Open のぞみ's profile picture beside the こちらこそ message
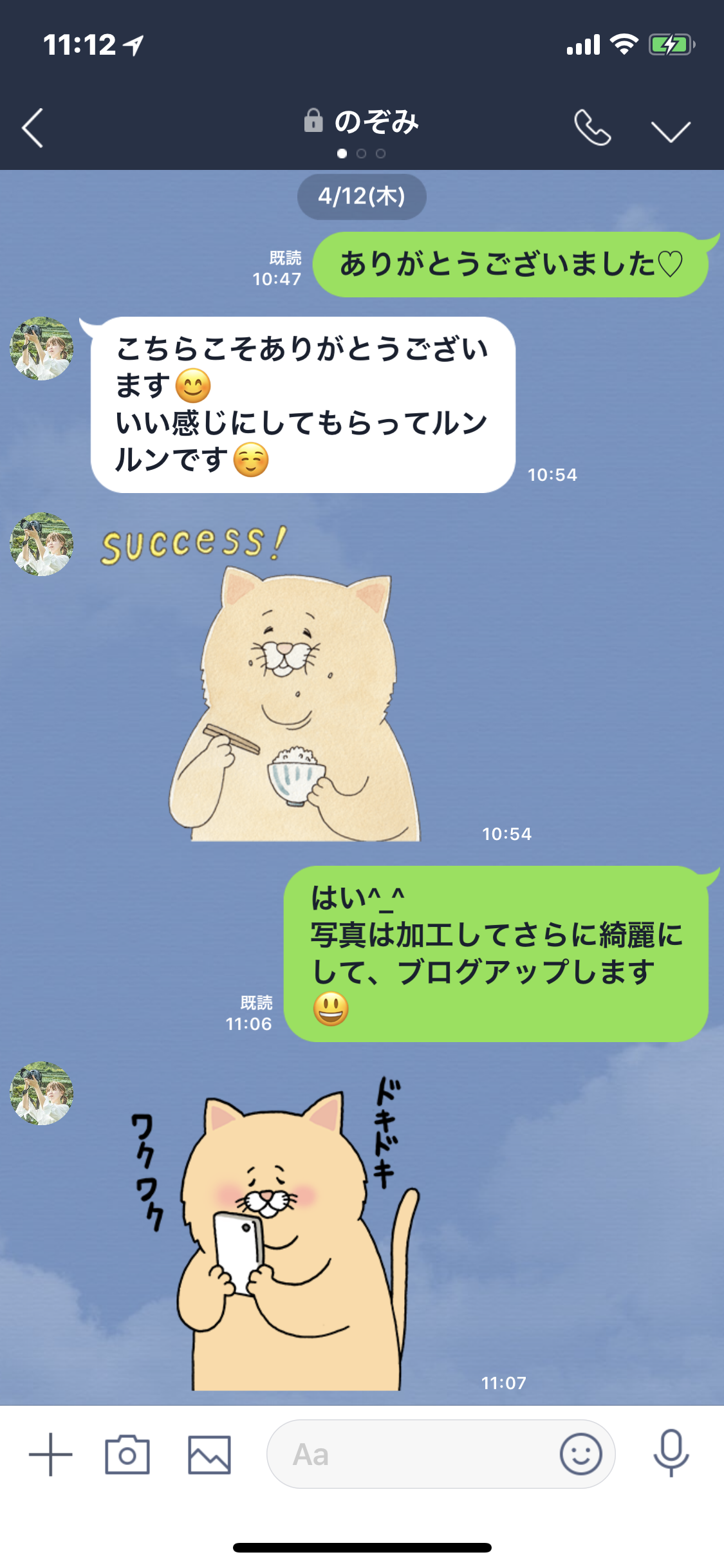Screen dimensions: 724x1568 pyautogui.click(x=42, y=348)
